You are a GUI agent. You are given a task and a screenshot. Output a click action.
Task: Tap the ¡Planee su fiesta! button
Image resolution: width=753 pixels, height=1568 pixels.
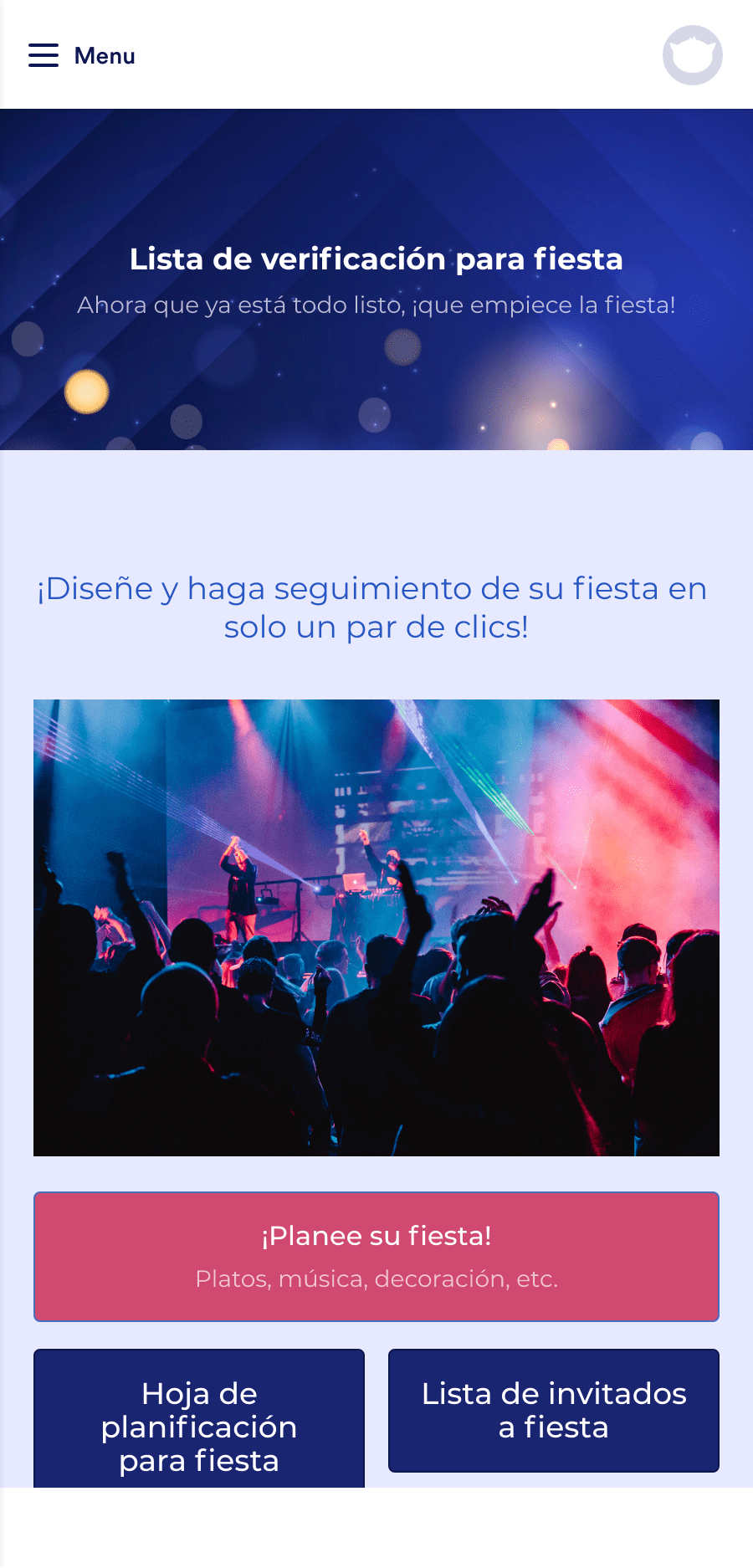[x=376, y=1256]
